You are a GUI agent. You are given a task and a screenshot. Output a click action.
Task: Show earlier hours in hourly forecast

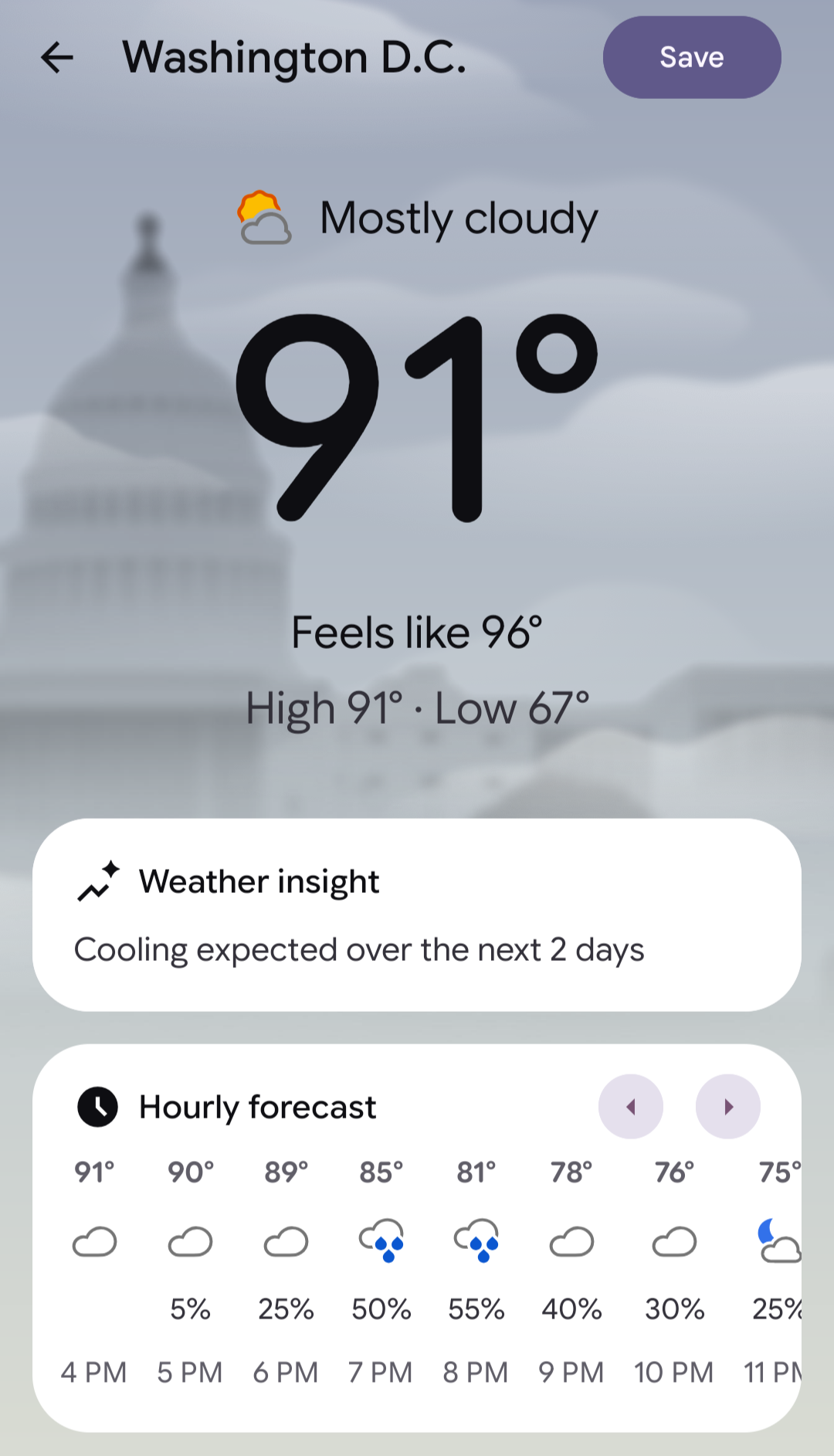pos(631,1106)
